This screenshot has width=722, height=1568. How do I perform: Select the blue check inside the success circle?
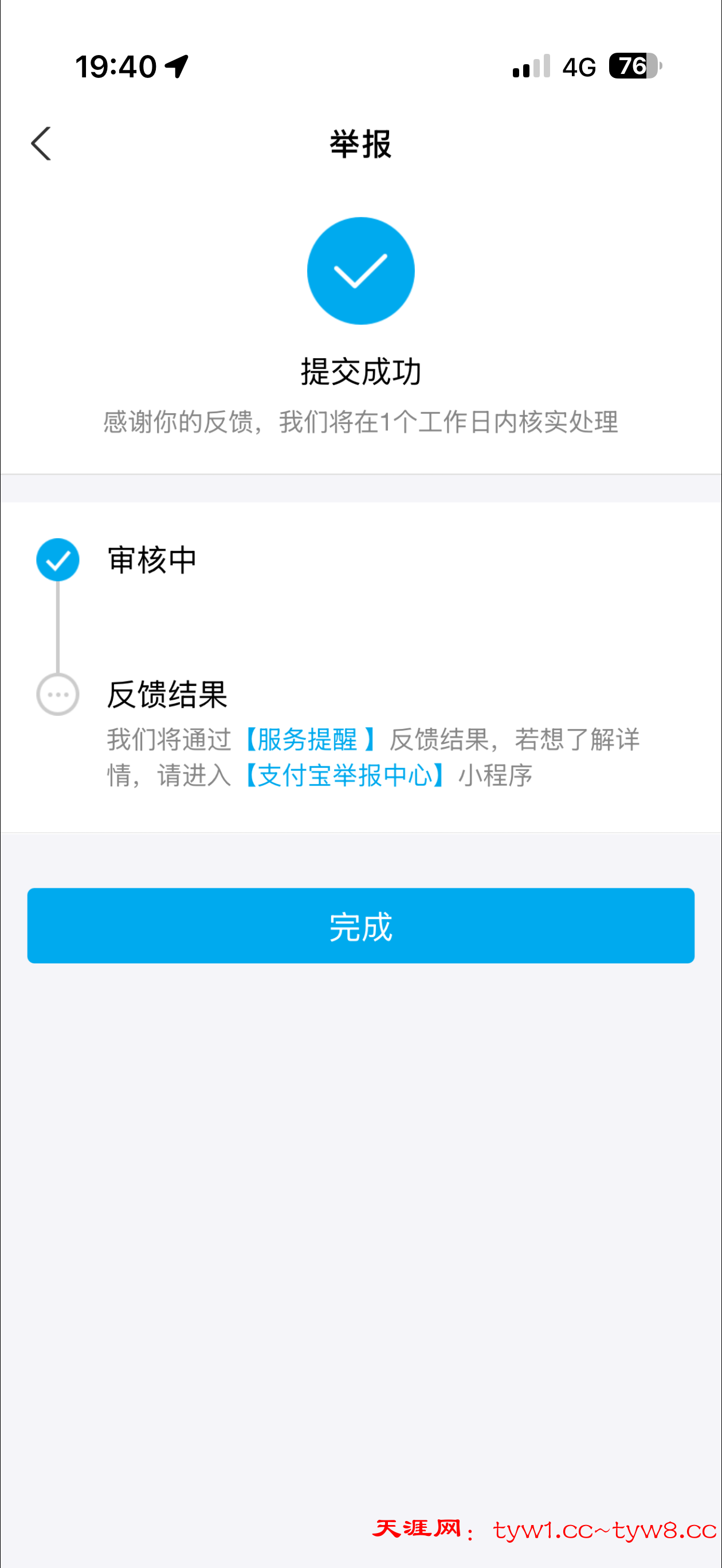pyautogui.click(x=361, y=271)
